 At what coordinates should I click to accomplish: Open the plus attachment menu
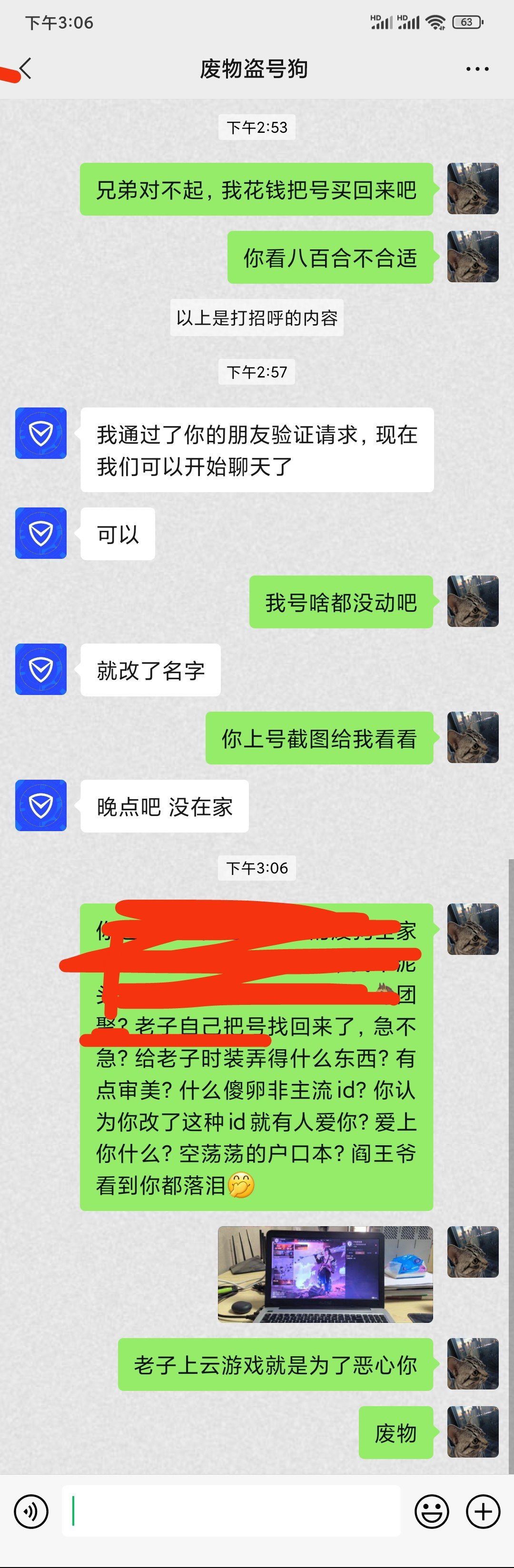[x=483, y=1511]
